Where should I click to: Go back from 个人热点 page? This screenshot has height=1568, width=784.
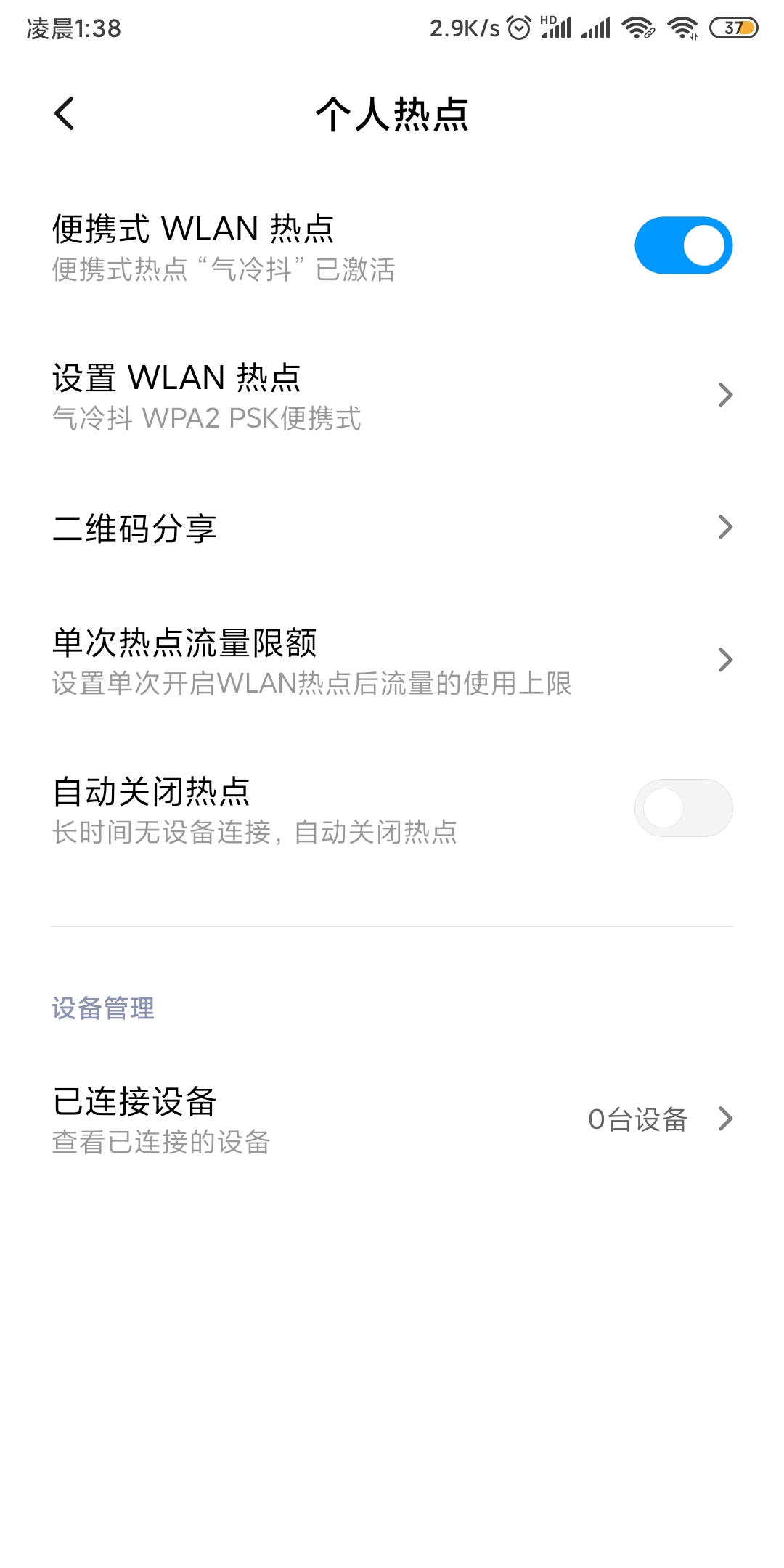pos(65,114)
